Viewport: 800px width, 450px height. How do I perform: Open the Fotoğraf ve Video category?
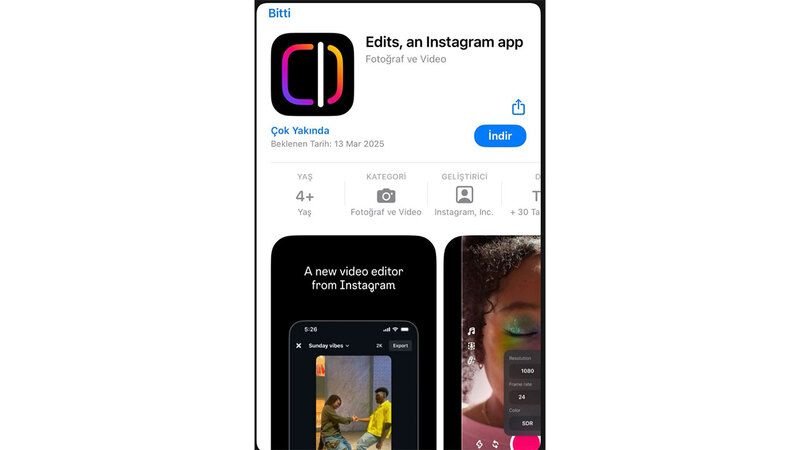point(386,197)
